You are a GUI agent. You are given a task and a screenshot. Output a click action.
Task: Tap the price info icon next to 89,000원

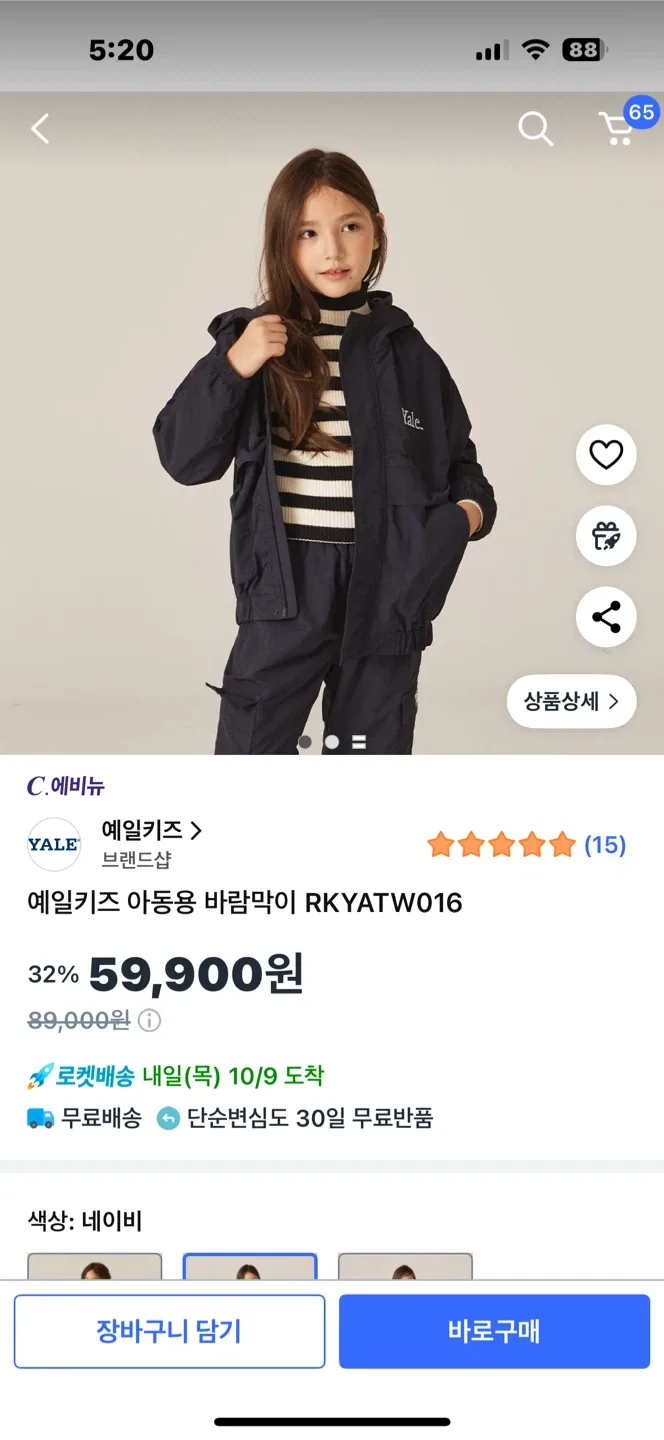(x=149, y=1020)
